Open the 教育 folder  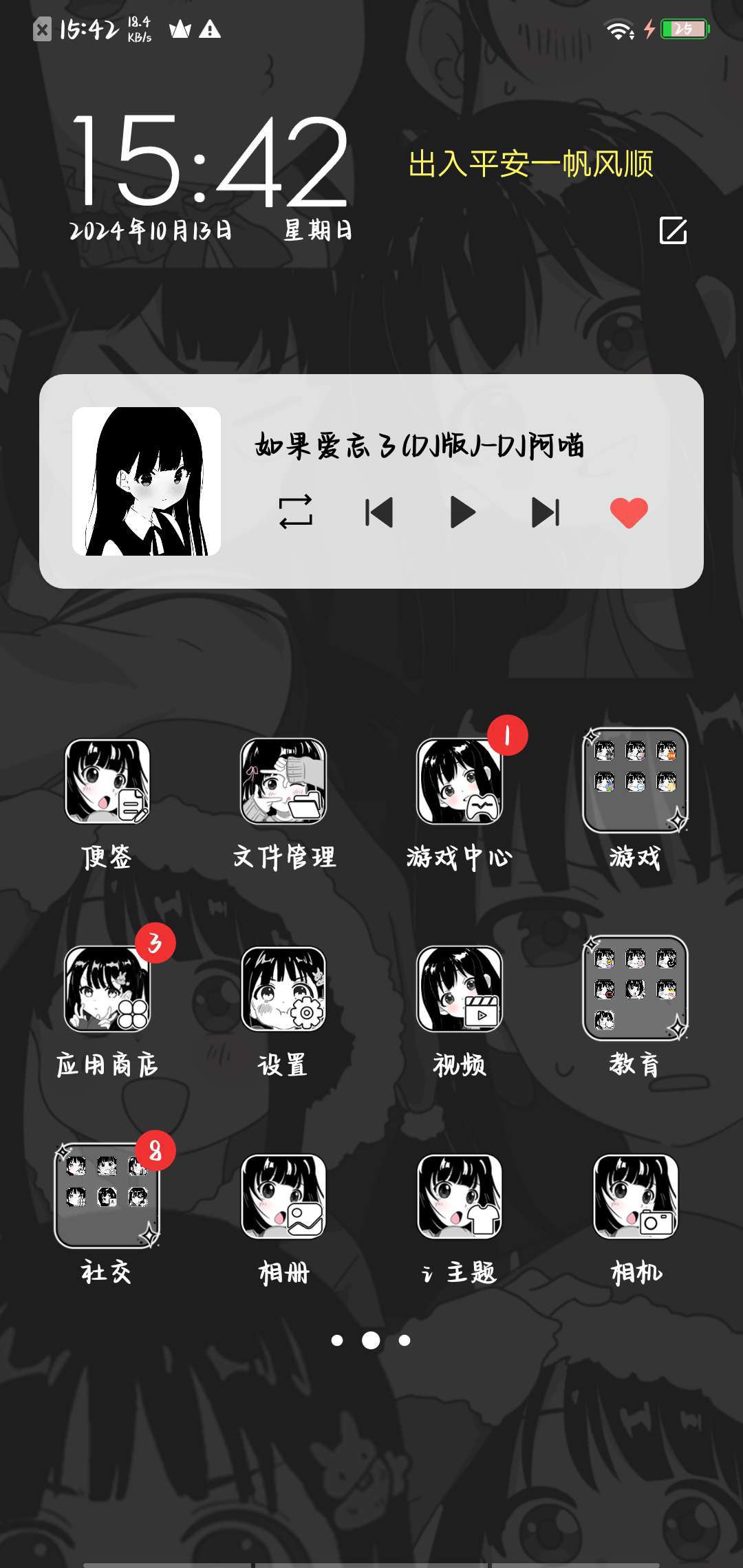[x=635, y=988]
